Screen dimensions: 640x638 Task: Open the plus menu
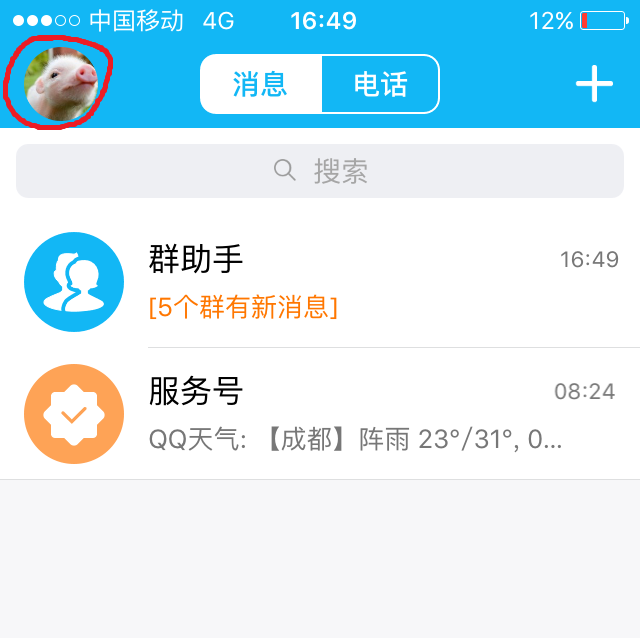[594, 84]
